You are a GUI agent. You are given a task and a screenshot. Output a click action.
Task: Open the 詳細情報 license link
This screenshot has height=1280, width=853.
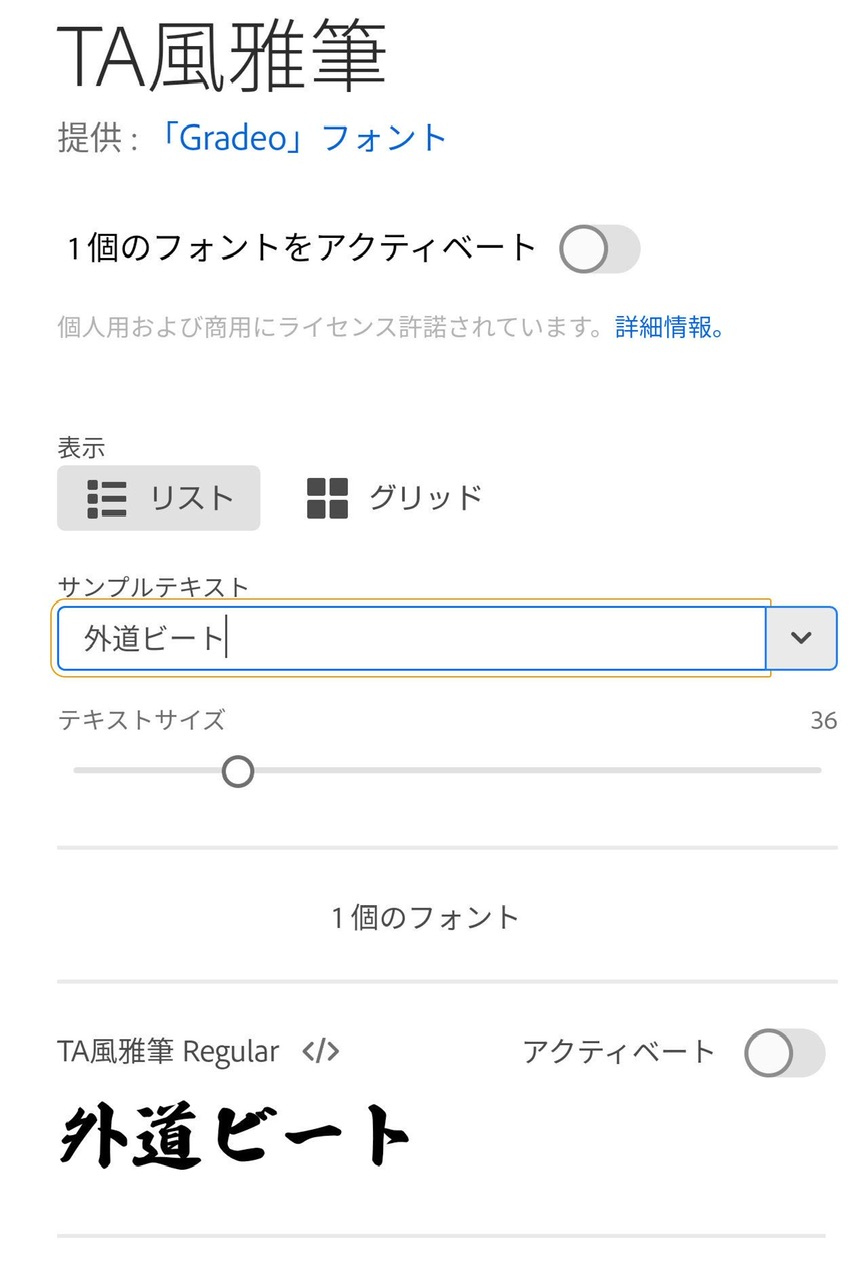tap(667, 327)
